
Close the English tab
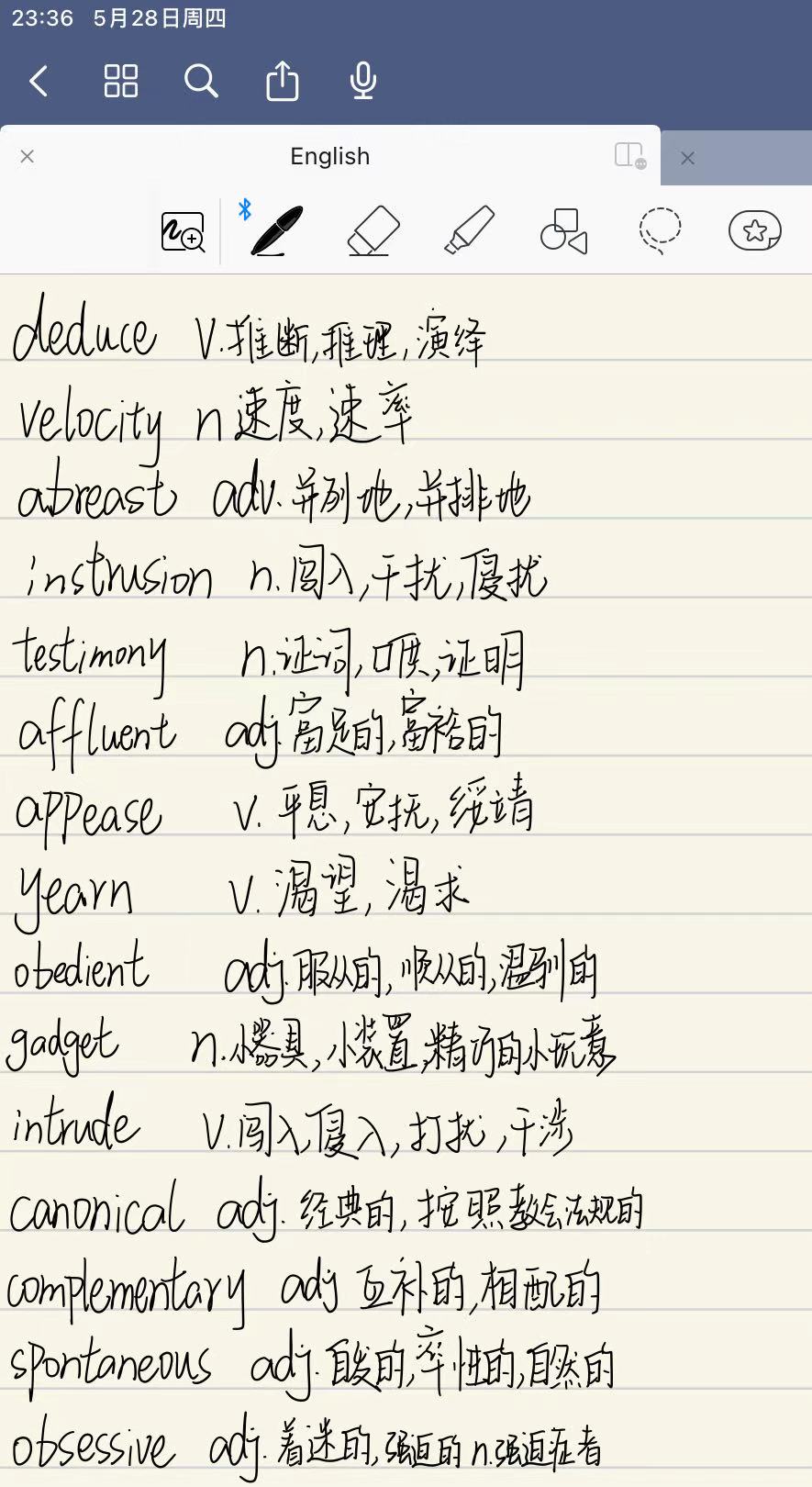pyautogui.click(x=28, y=157)
